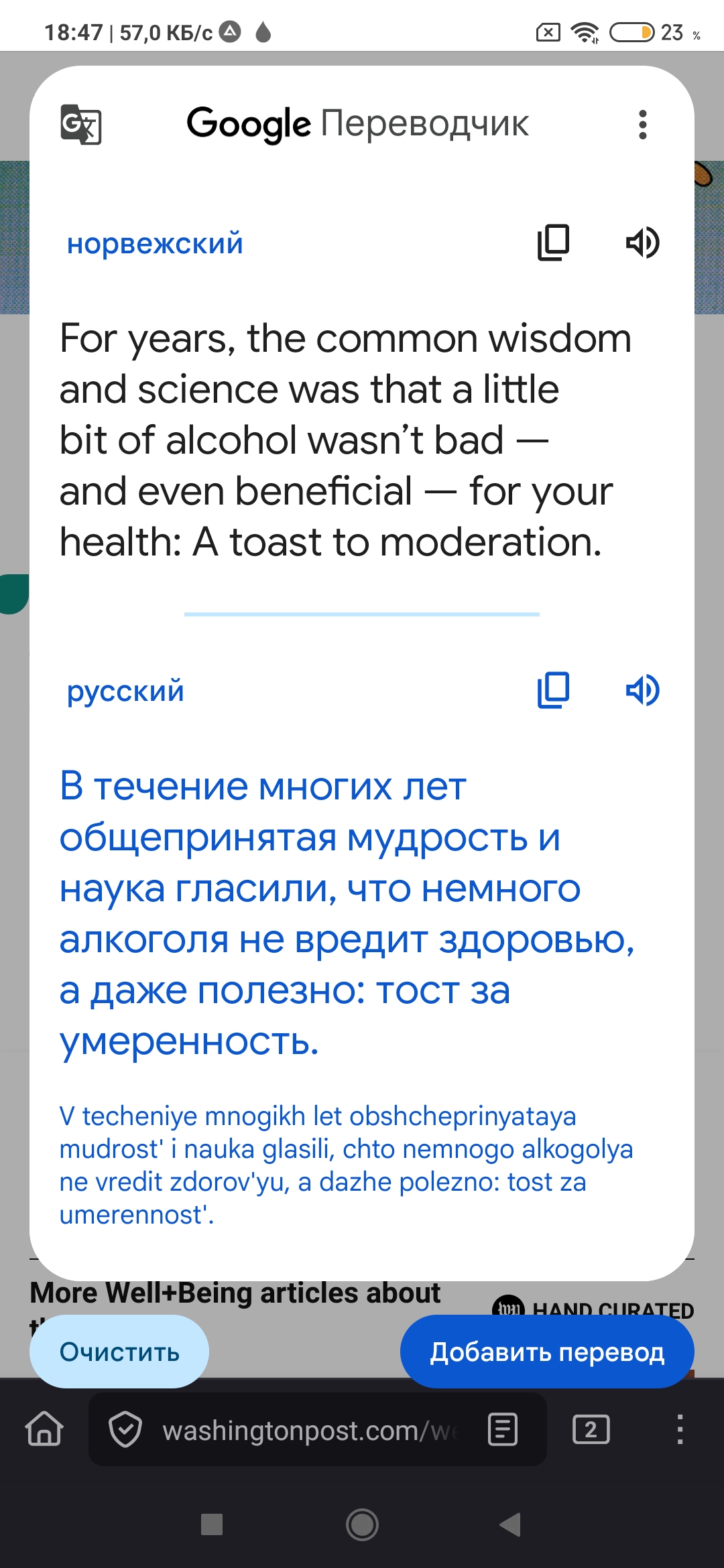Open the browser three-dot menu

(x=680, y=1429)
